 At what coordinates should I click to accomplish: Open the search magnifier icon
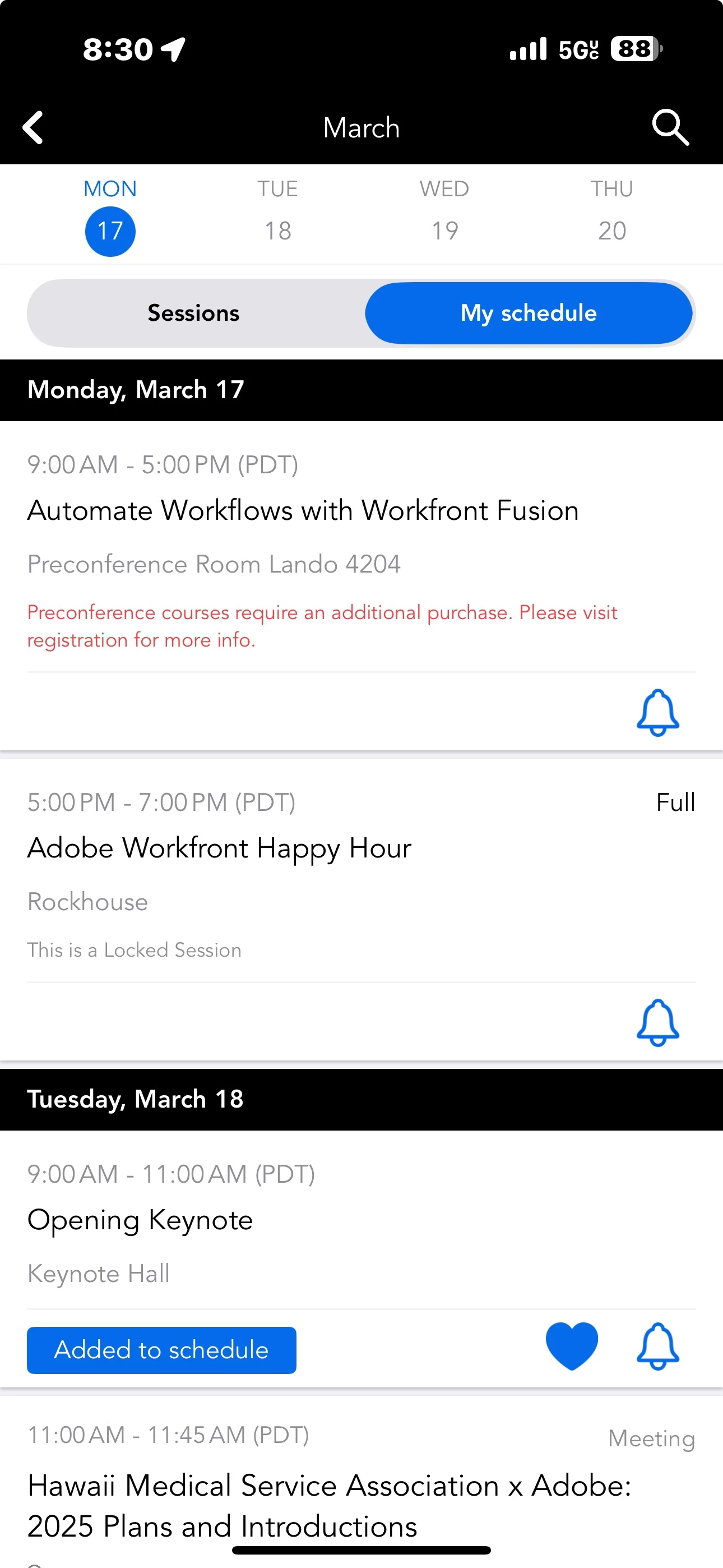tap(670, 127)
